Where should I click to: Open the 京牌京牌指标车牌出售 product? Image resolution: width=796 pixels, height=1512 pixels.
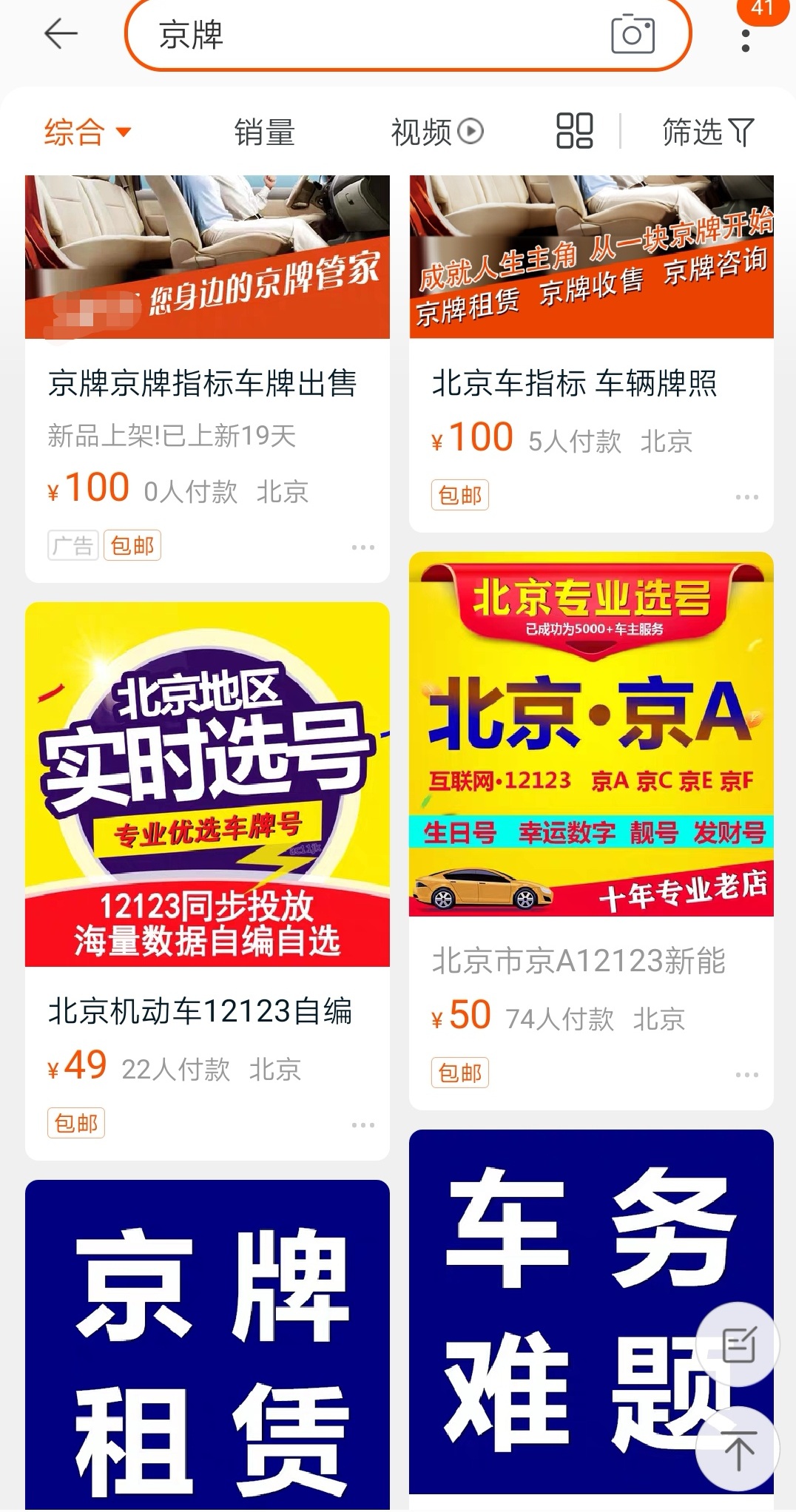click(203, 383)
